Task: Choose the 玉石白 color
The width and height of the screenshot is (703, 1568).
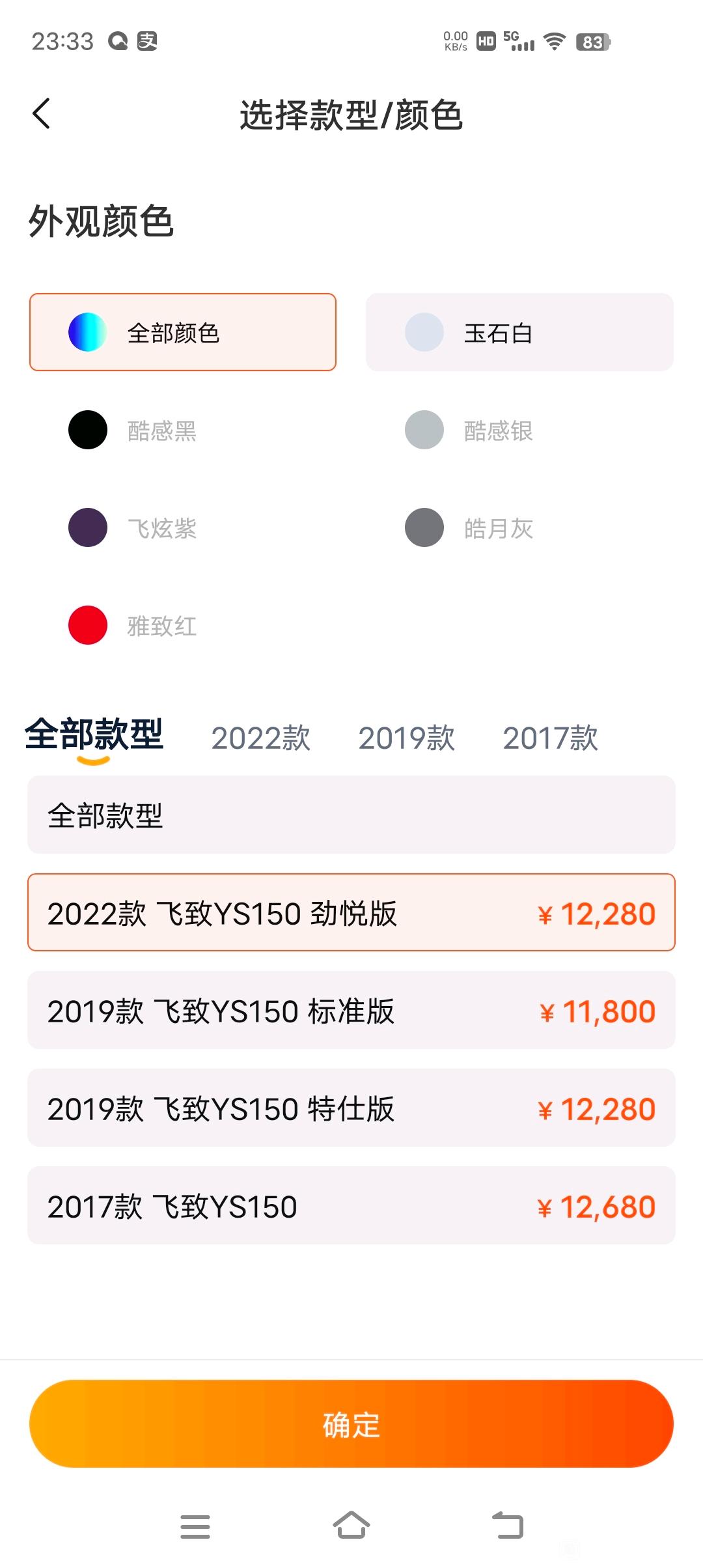Action: point(519,332)
